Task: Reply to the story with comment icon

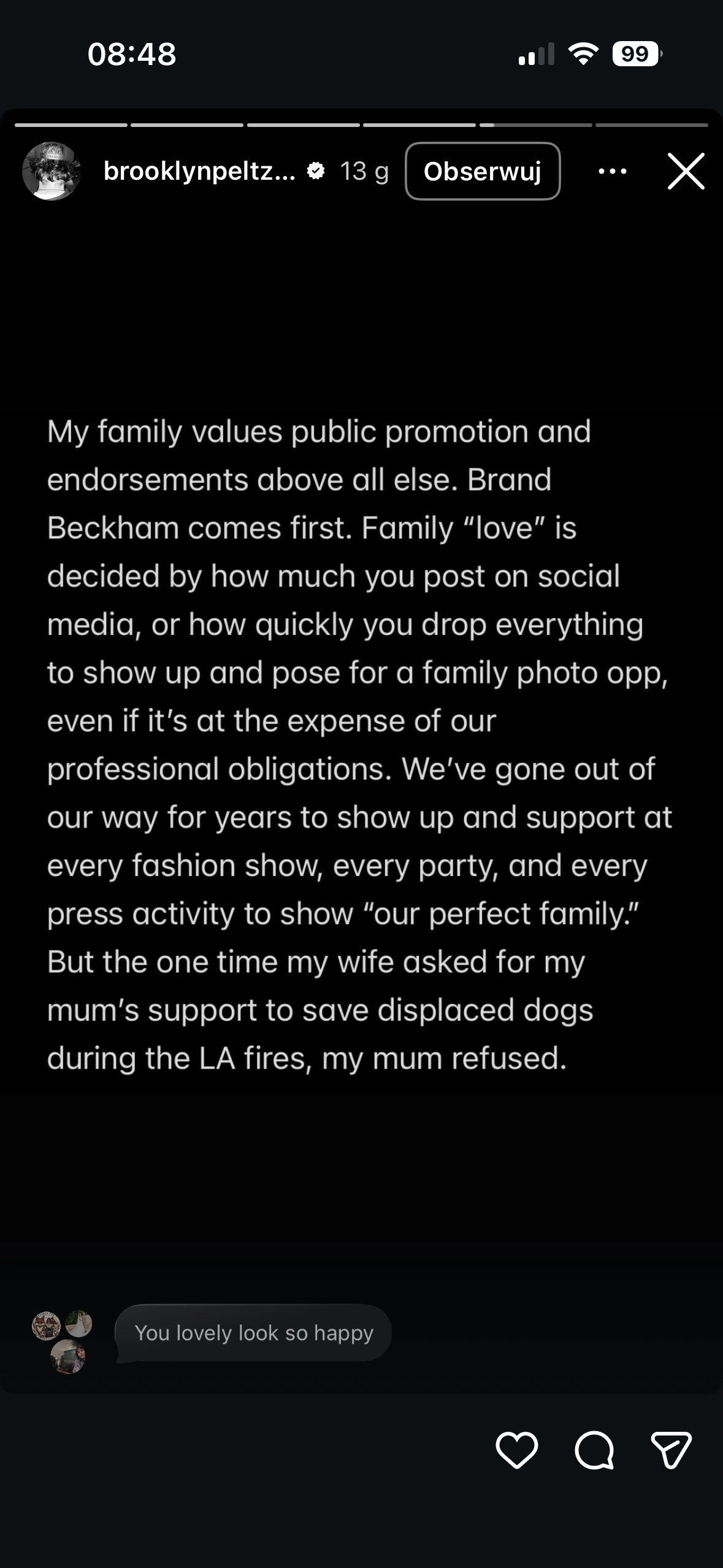Action: (594, 1450)
